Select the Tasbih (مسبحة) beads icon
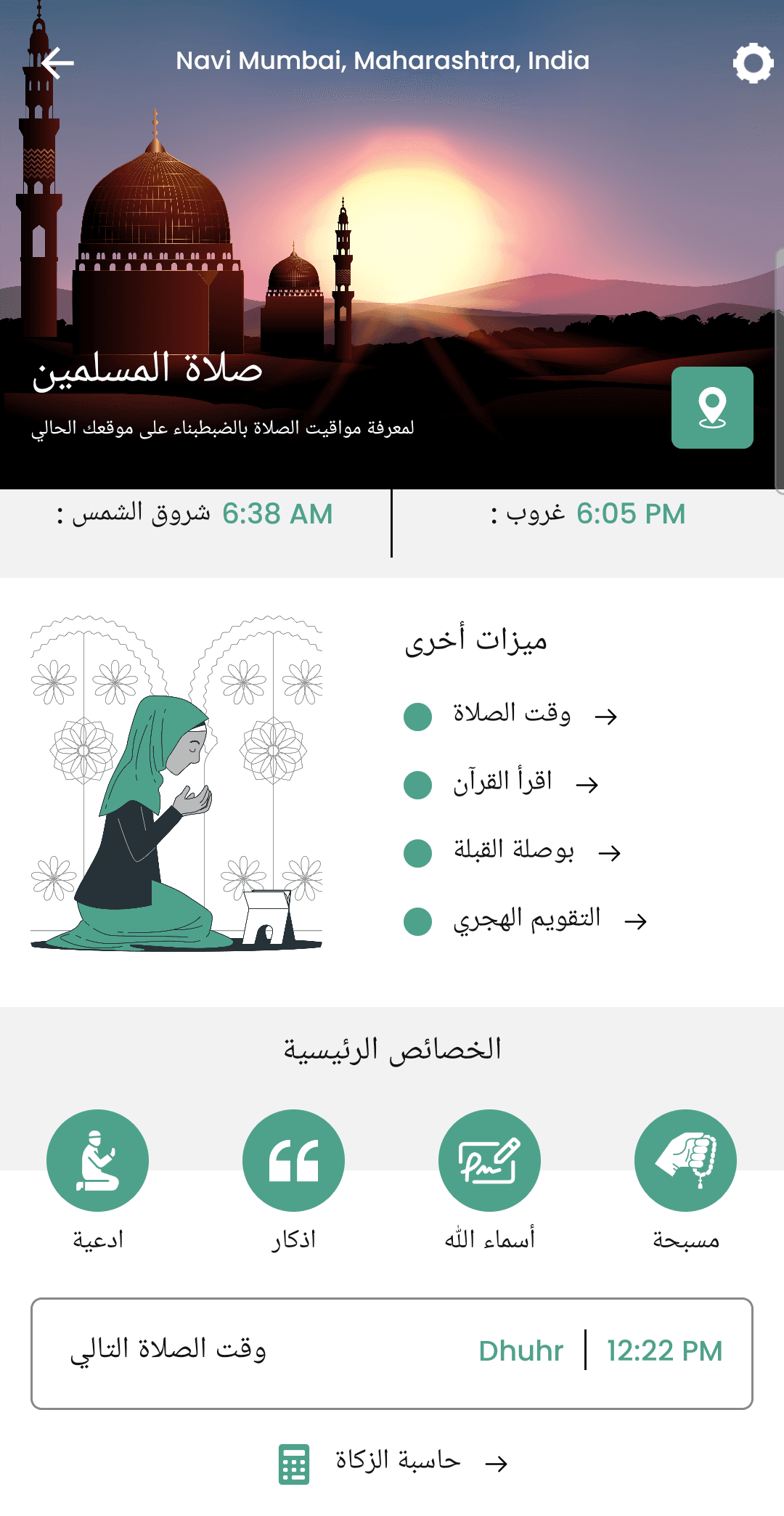The height and width of the screenshot is (1516, 784). (x=685, y=1160)
